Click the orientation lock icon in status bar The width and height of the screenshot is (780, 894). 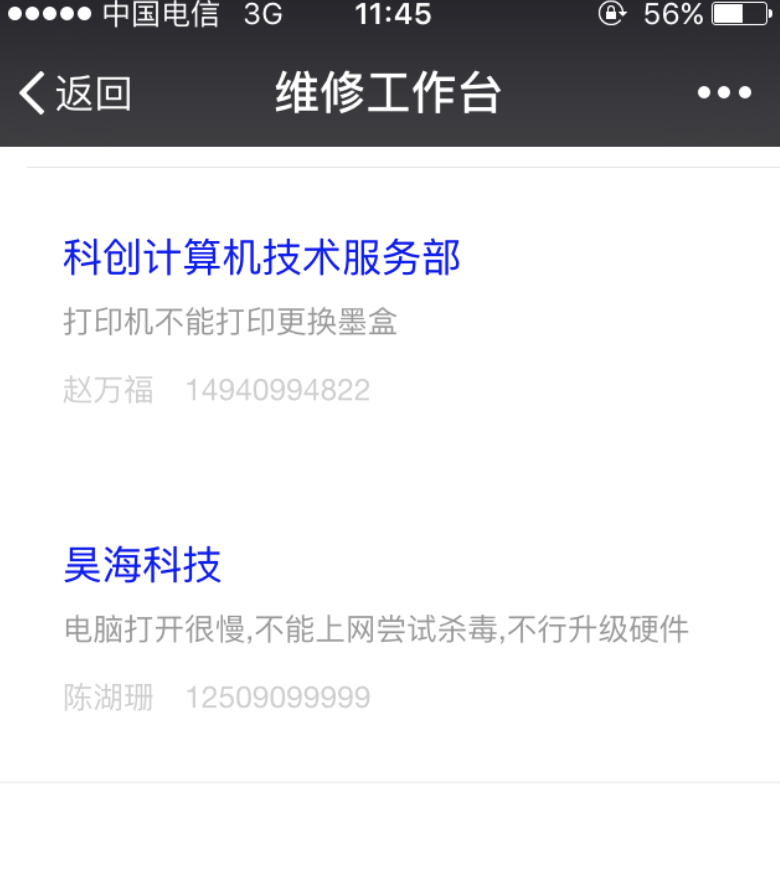[x=611, y=15]
